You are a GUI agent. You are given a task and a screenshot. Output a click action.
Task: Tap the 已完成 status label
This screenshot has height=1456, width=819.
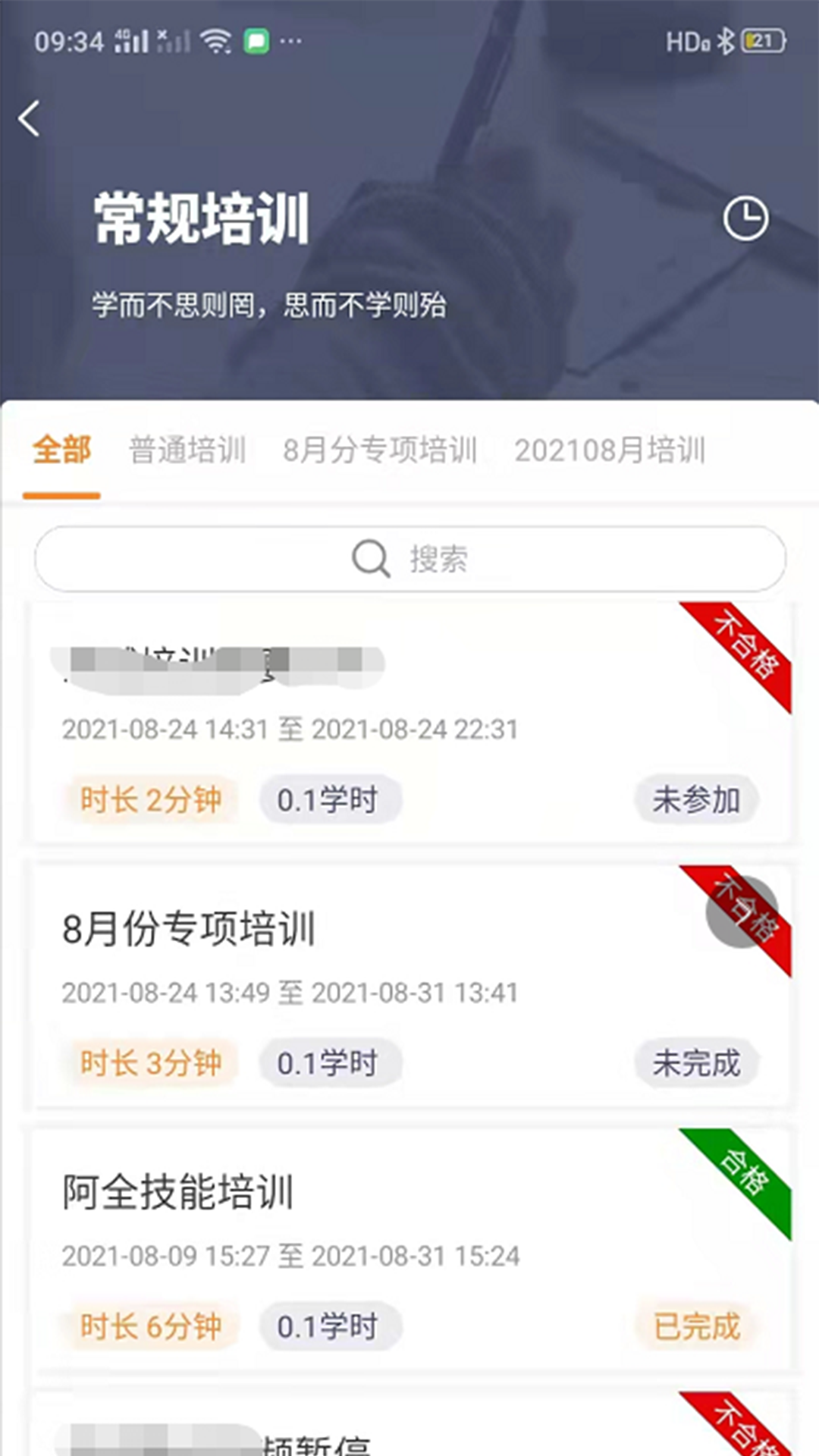697,1327
